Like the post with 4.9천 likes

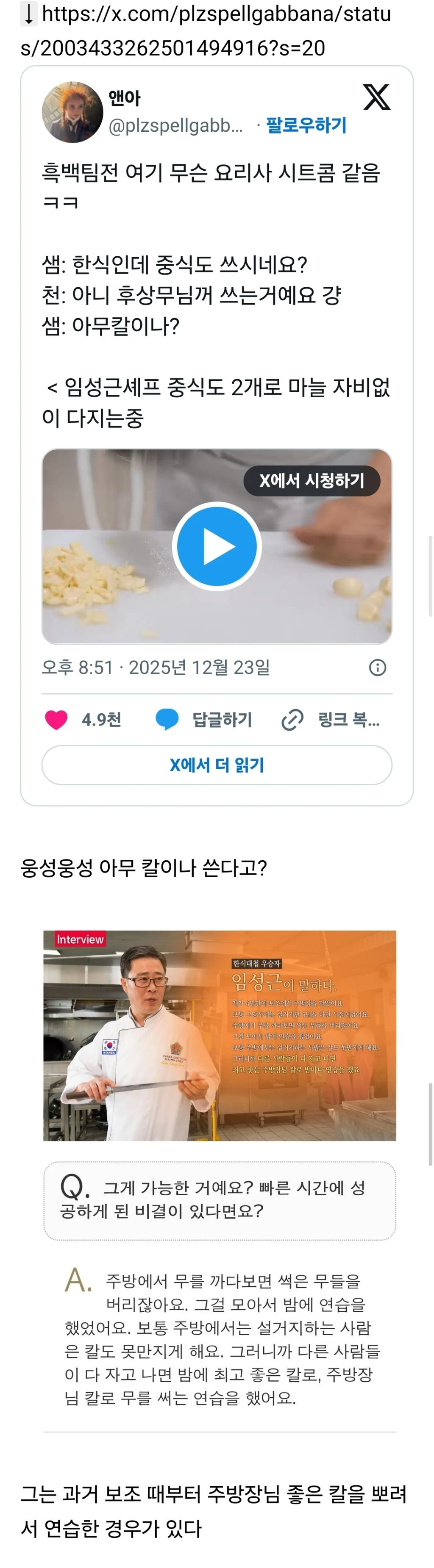(57, 720)
